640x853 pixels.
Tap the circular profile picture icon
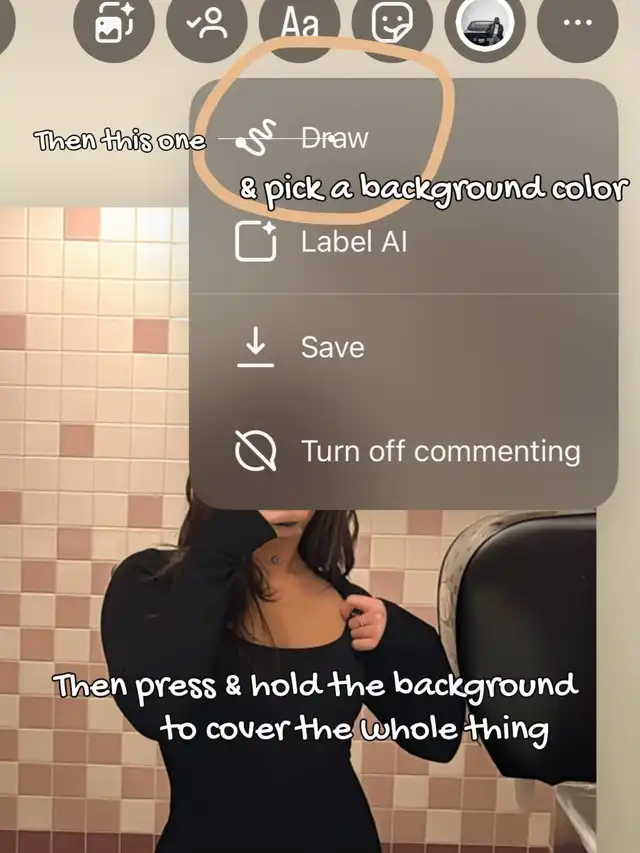tap(485, 23)
